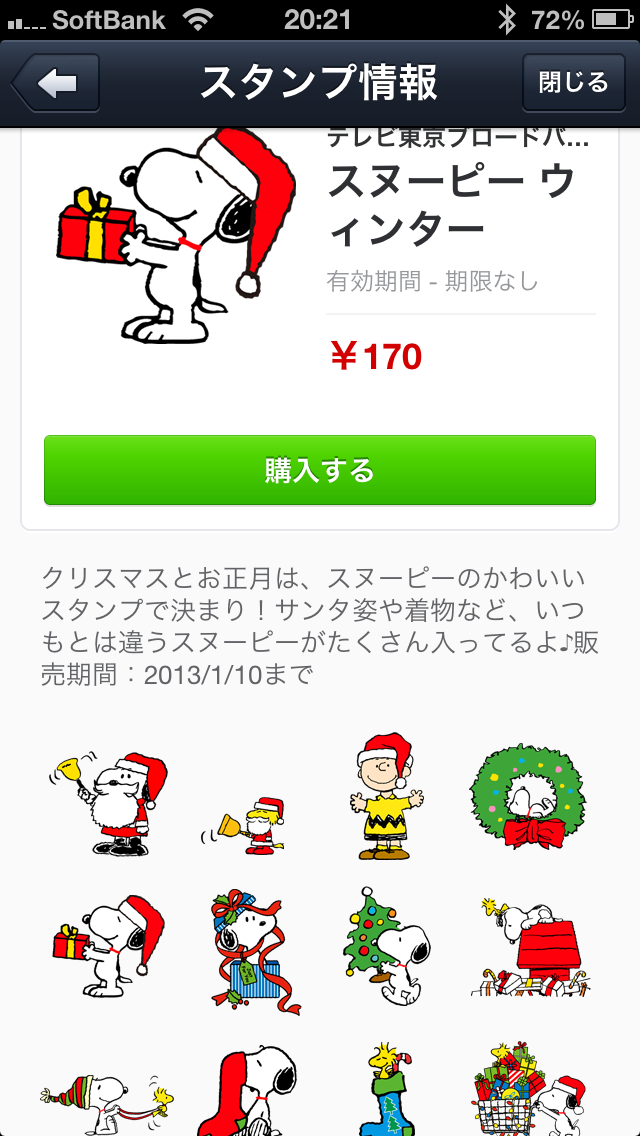Viewport: 640px width, 1136px height.
Task: Preview the Woodstock in blue stocking sticker
Action: 386,1090
